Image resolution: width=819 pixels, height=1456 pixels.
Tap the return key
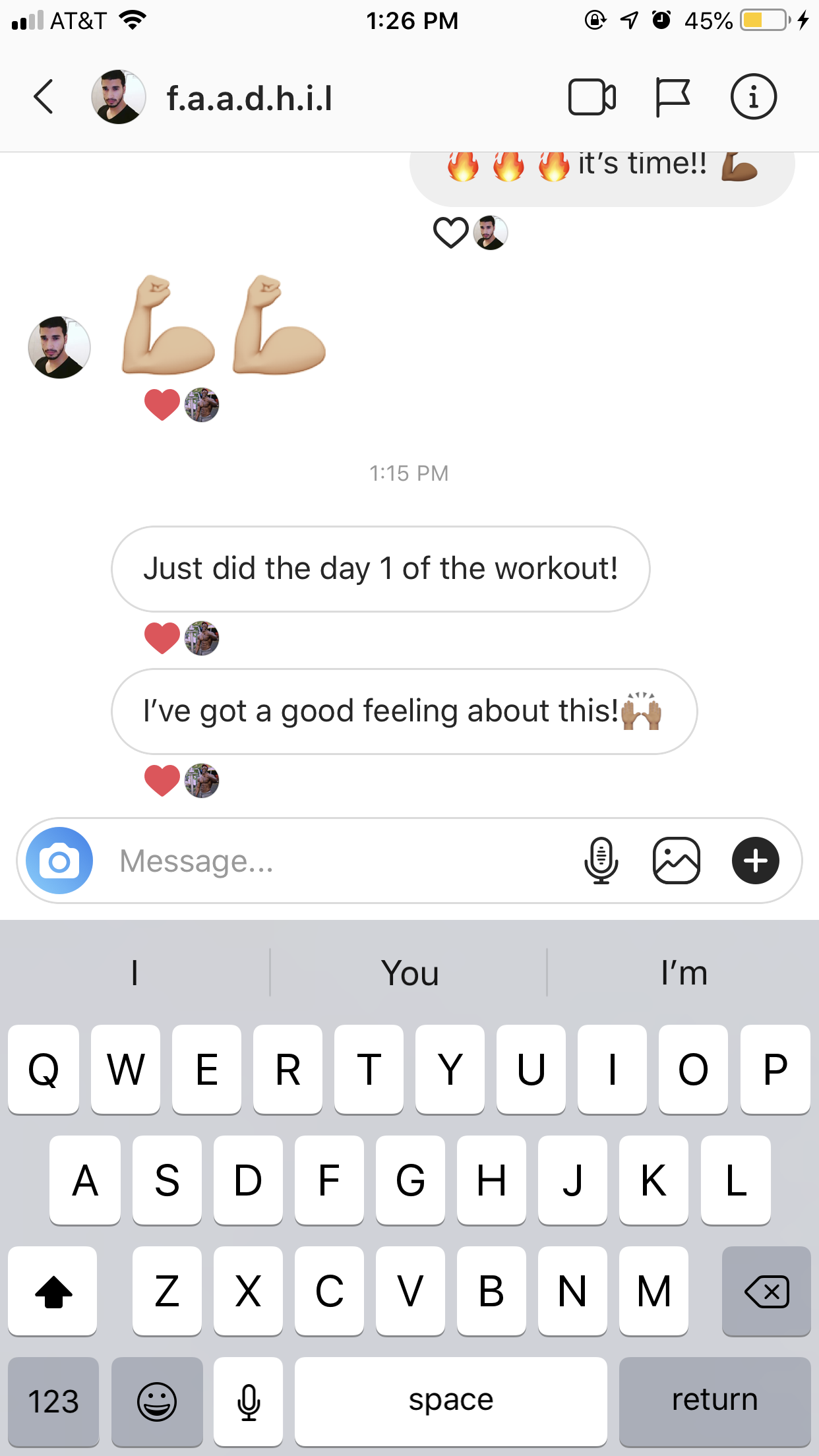pyautogui.click(x=715, y=1401)
